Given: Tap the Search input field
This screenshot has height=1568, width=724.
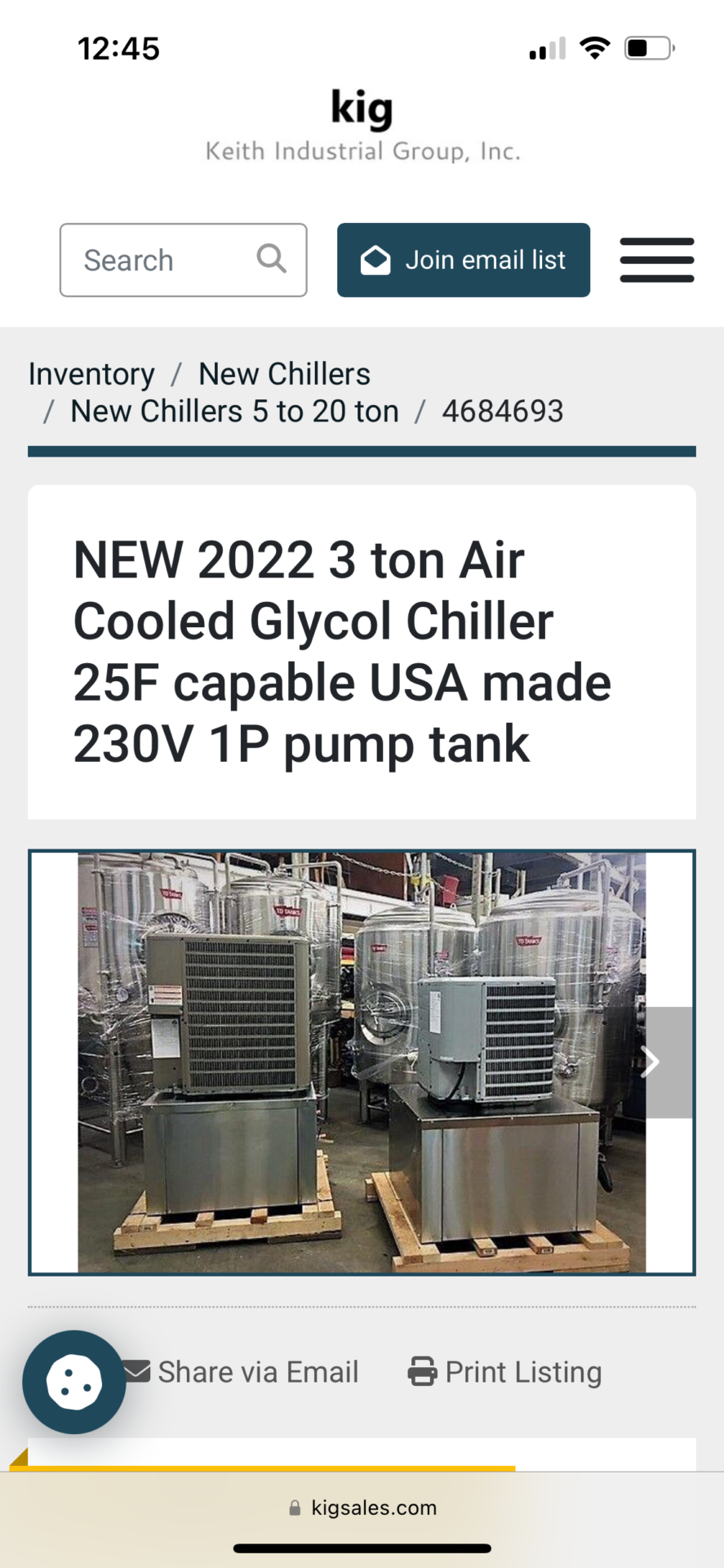Looking at the screenshot, I should click(x=183, y=260).
